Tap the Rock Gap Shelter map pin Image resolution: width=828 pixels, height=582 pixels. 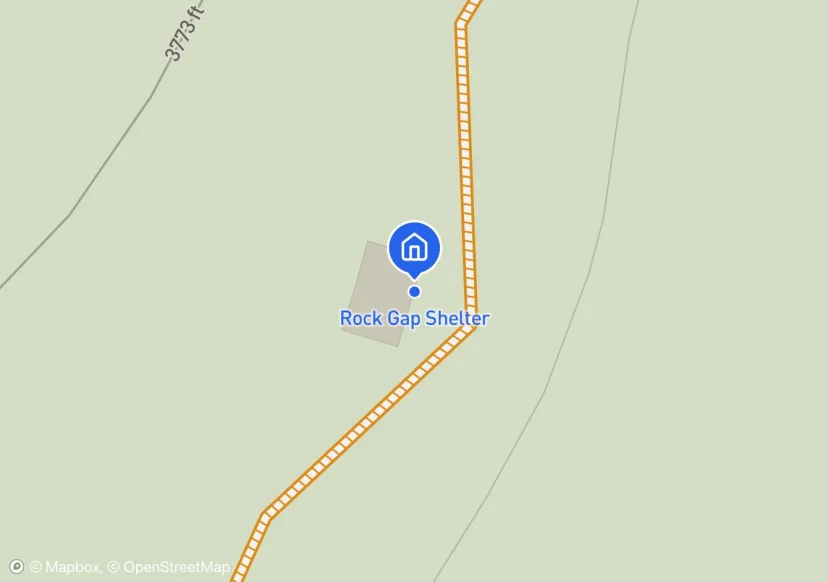coord(414,248)
